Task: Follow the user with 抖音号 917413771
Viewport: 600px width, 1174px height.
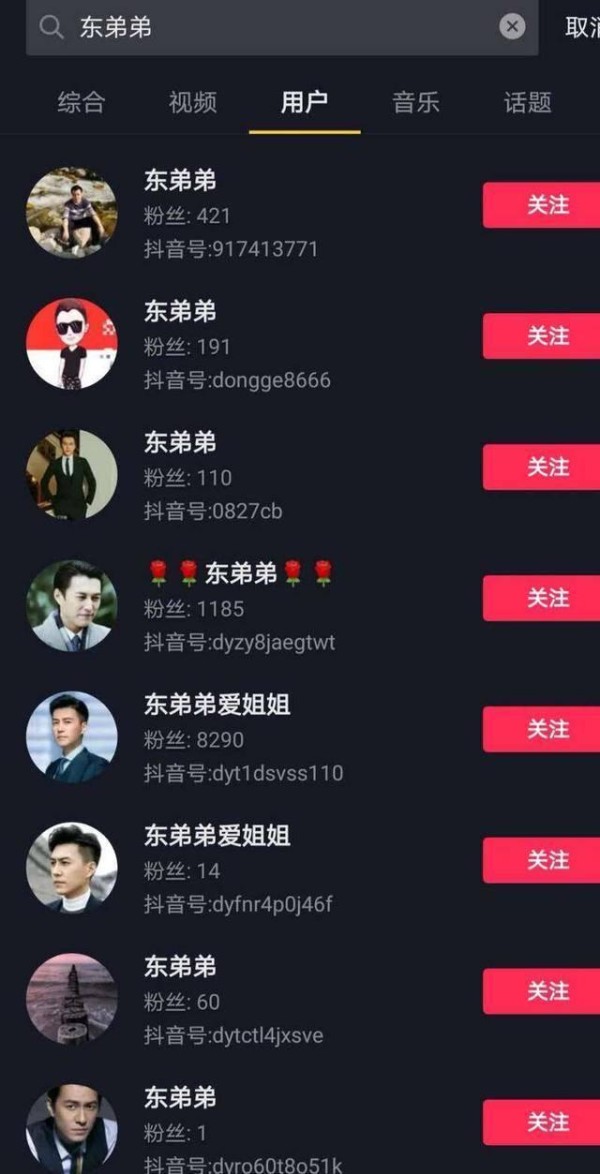Action: pyautogui.click(x=542, y=205)
